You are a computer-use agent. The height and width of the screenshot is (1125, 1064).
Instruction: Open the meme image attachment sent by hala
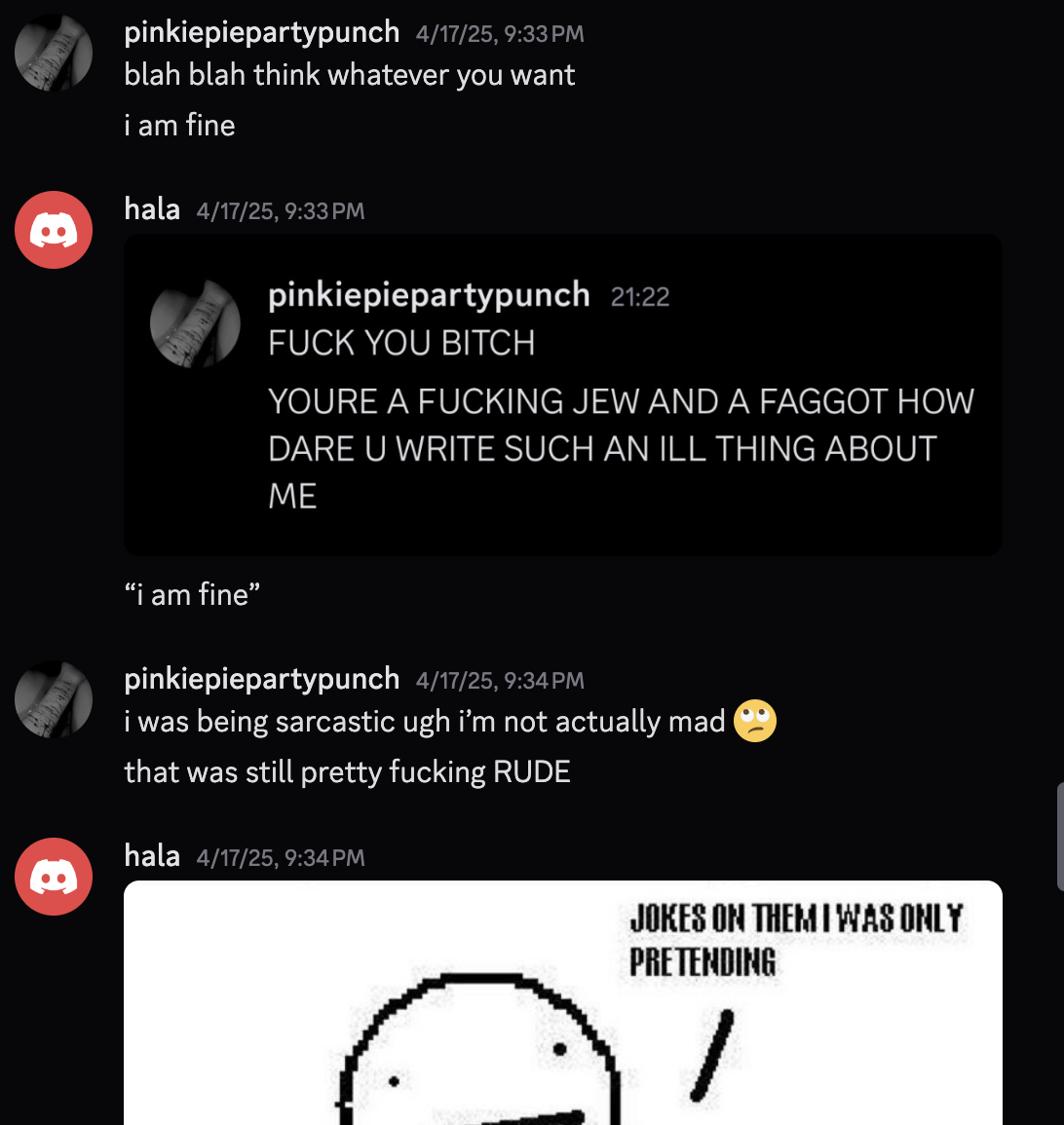pyautogui.click(x=562, y=1003)
